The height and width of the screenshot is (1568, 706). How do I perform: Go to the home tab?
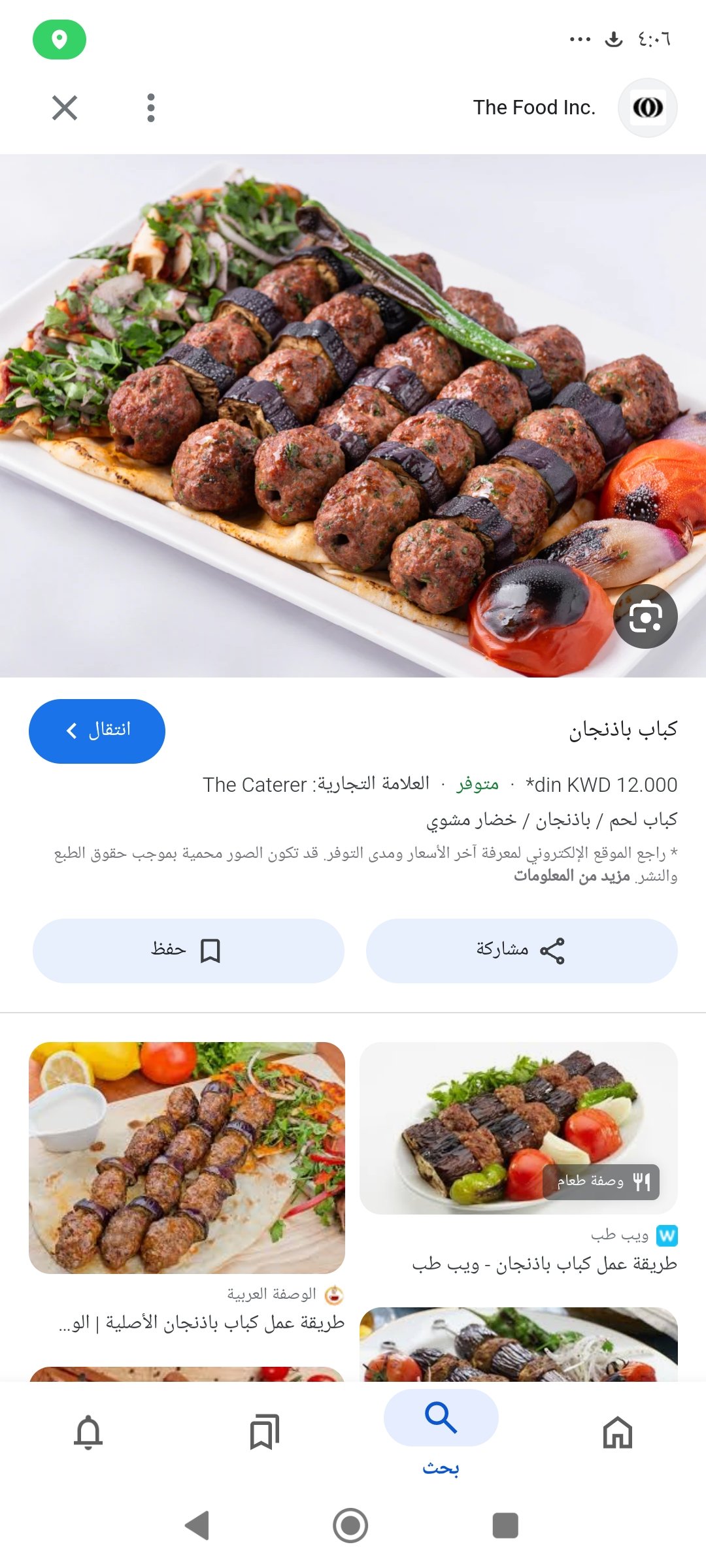pos(618,1432)
